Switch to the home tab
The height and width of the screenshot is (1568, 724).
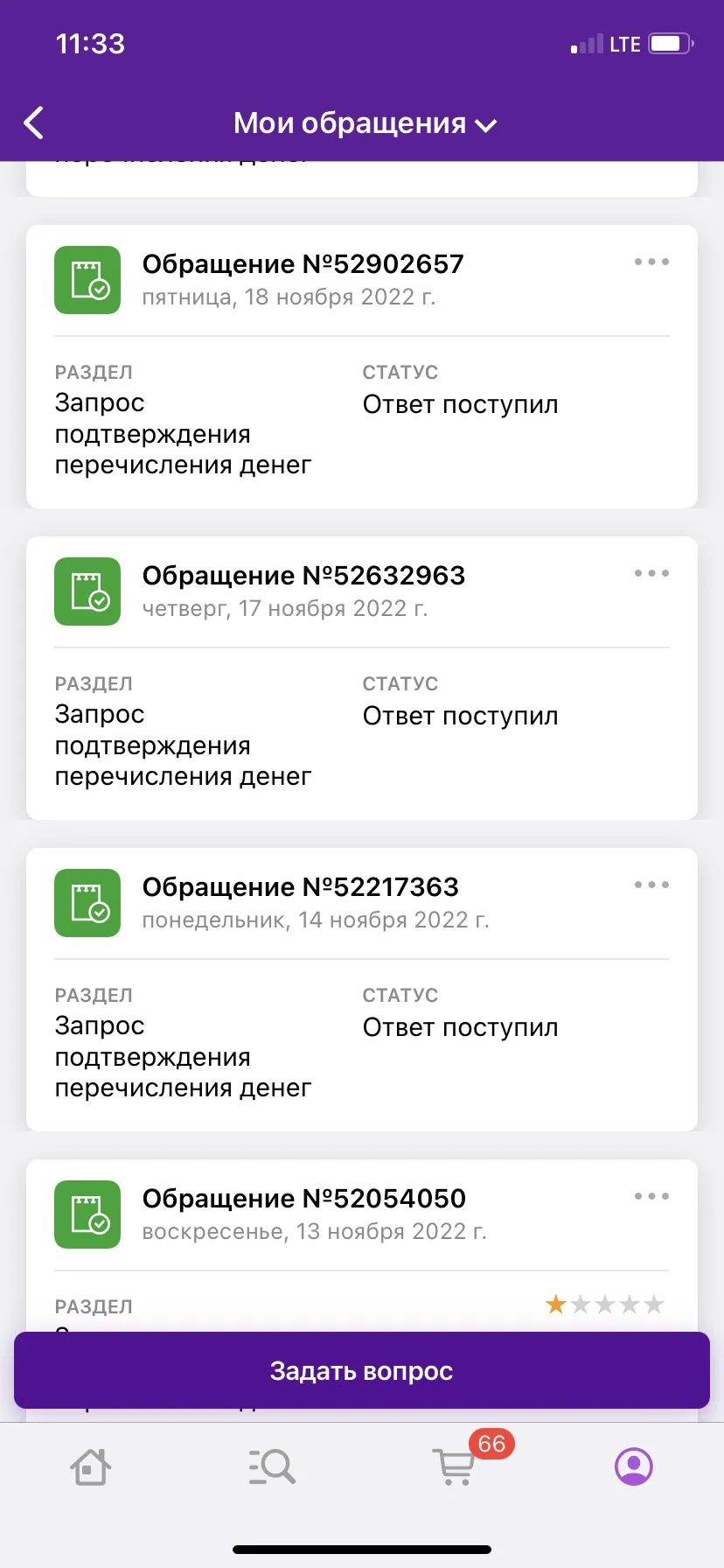90,1466
